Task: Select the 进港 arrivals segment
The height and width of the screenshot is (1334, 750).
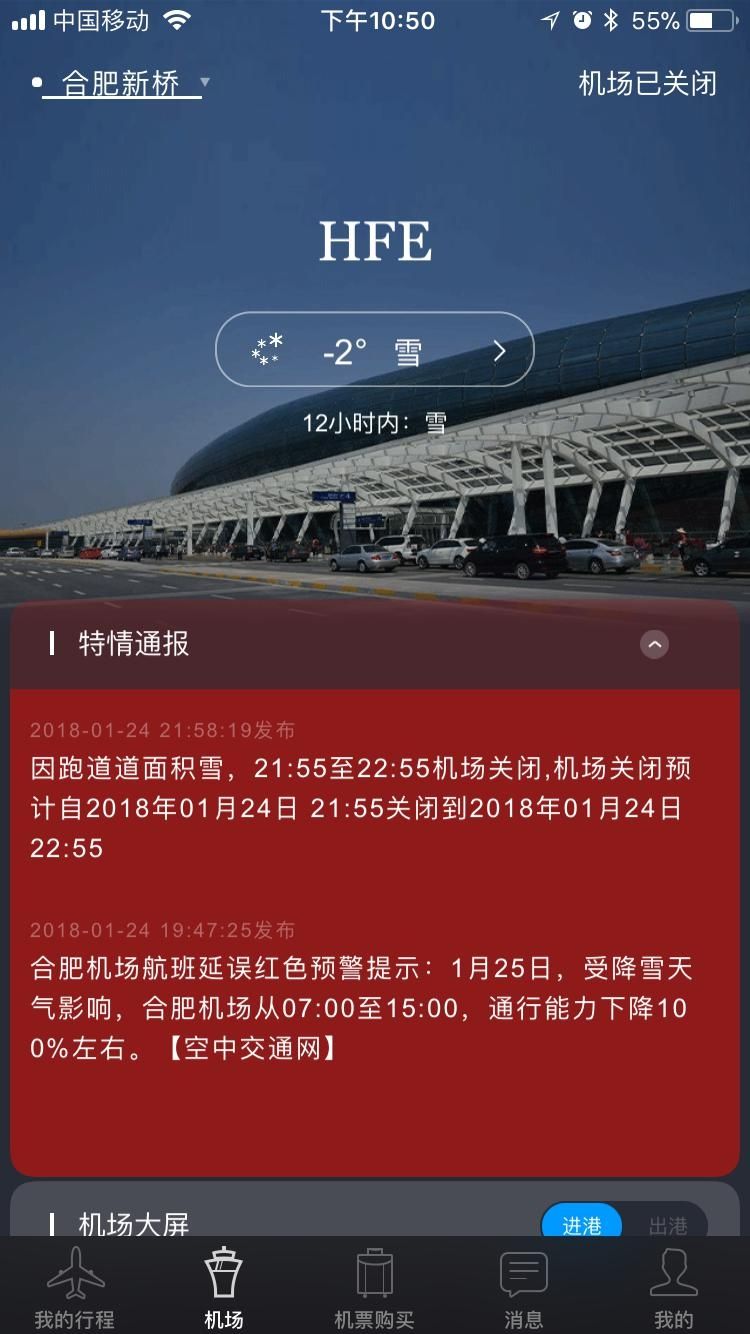Action: coord(582,1224)
